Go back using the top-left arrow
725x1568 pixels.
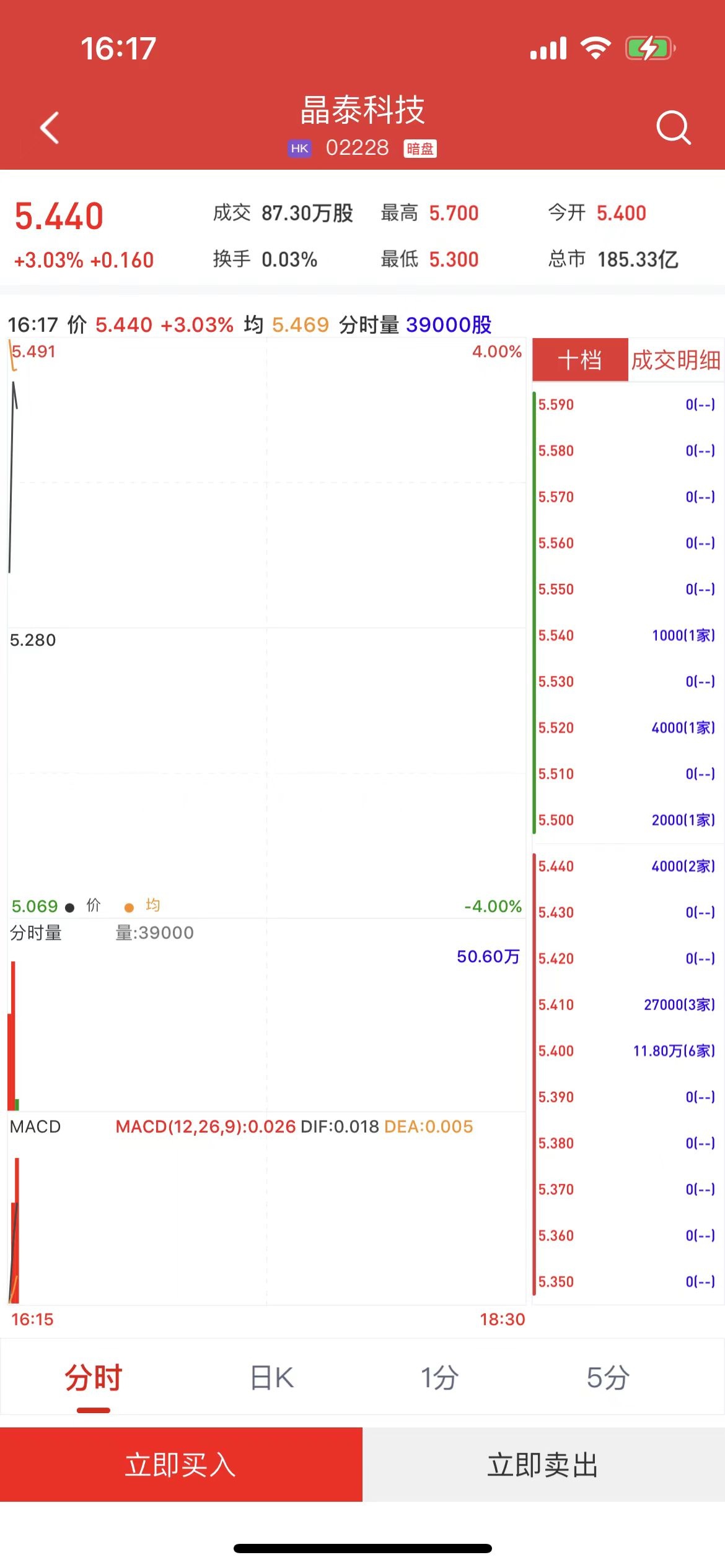(50, 128)
